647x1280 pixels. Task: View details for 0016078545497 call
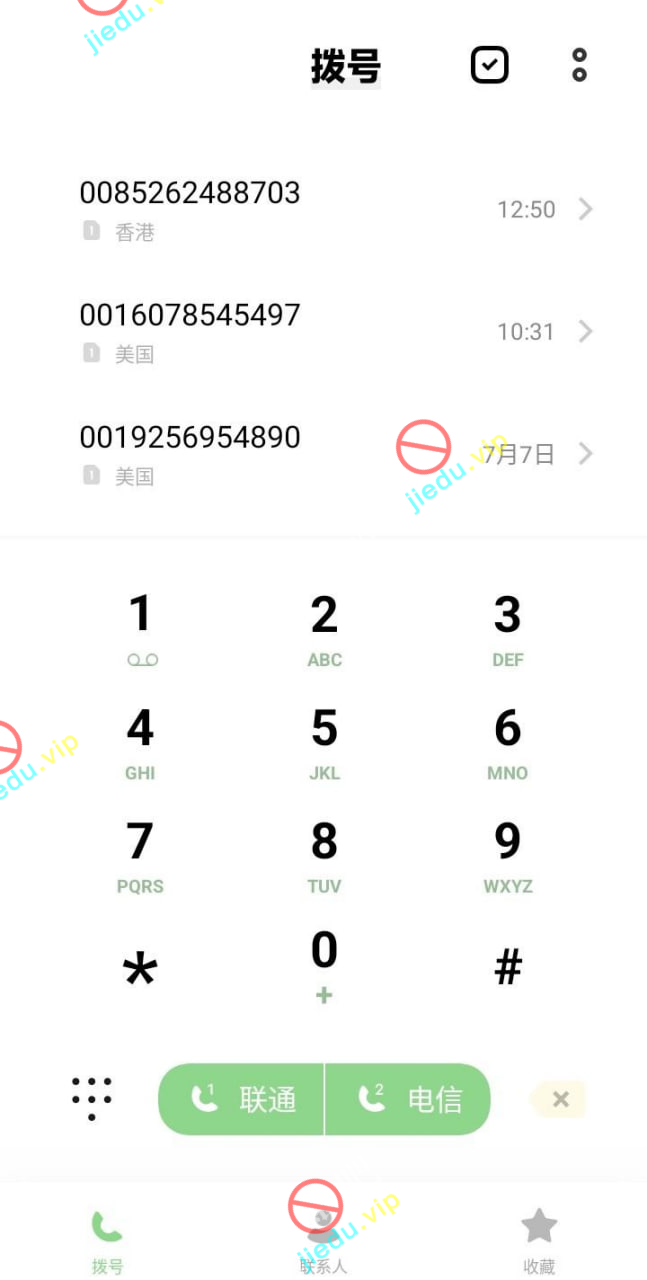(586, 331)
